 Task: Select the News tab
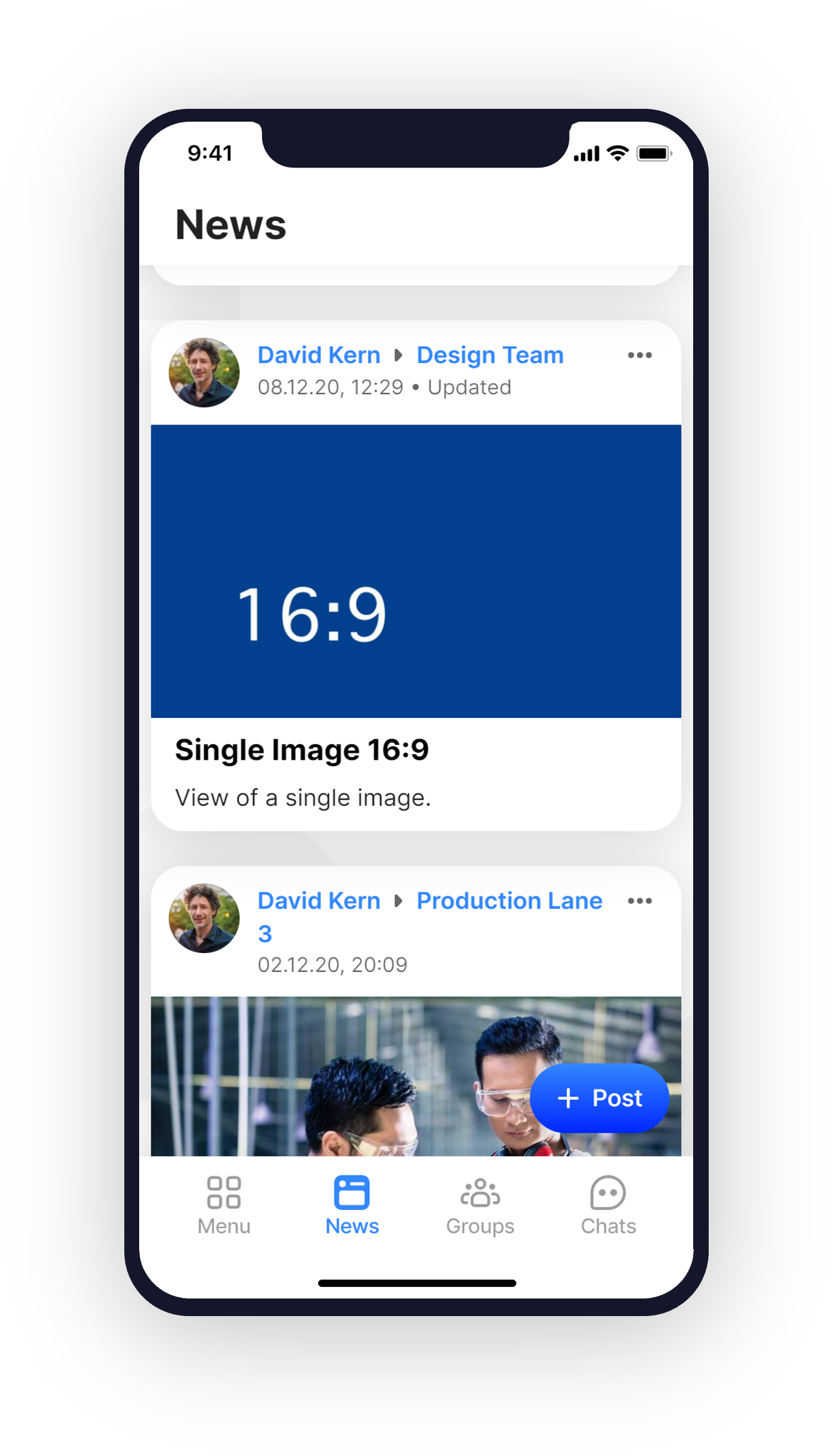[352, 1205]
